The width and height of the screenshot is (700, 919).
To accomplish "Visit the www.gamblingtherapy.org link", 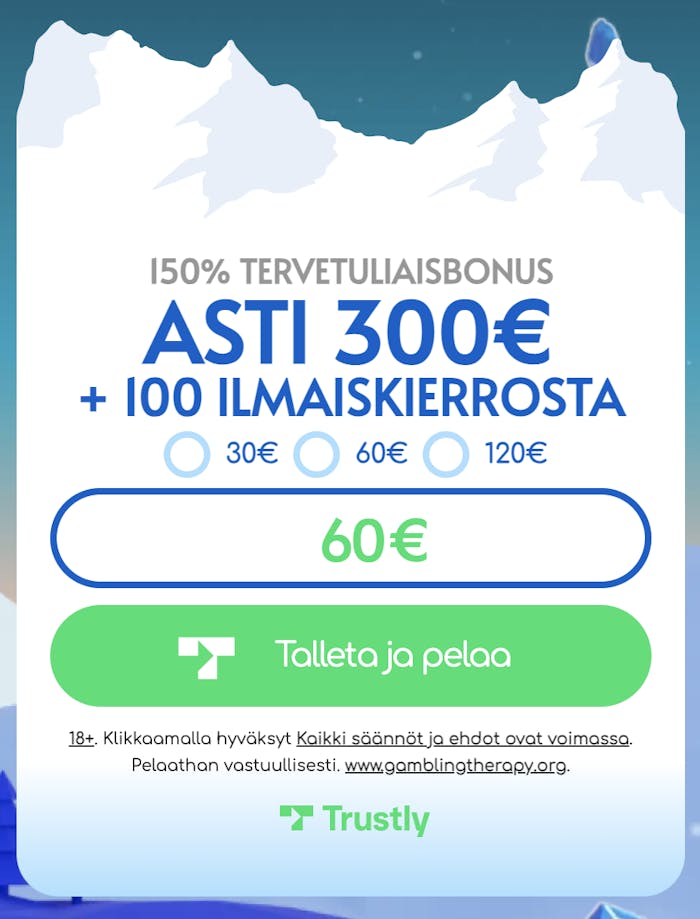I will [455, 767].
